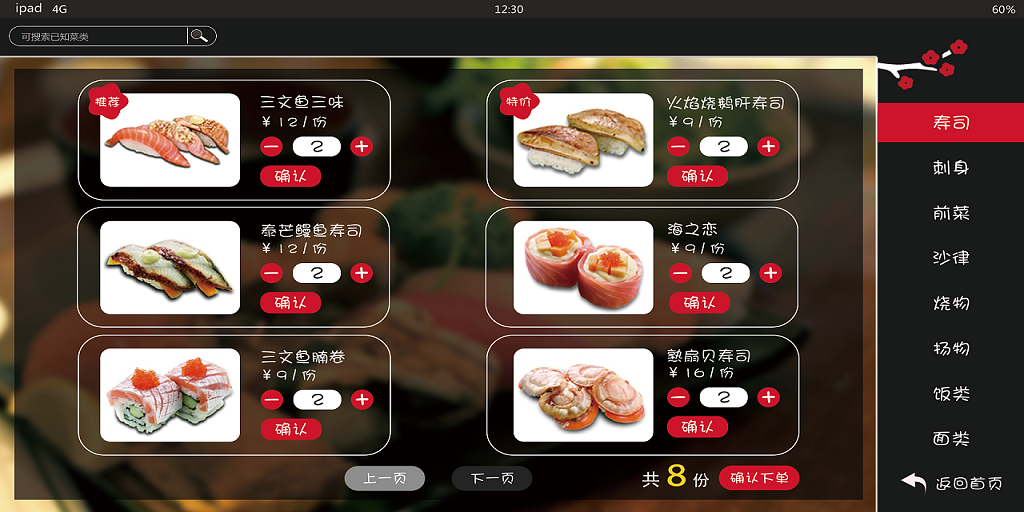Go to next page 下一页
Viewport: 1024px width, 512px height.
pyautogui.click(x=491, y=479)
